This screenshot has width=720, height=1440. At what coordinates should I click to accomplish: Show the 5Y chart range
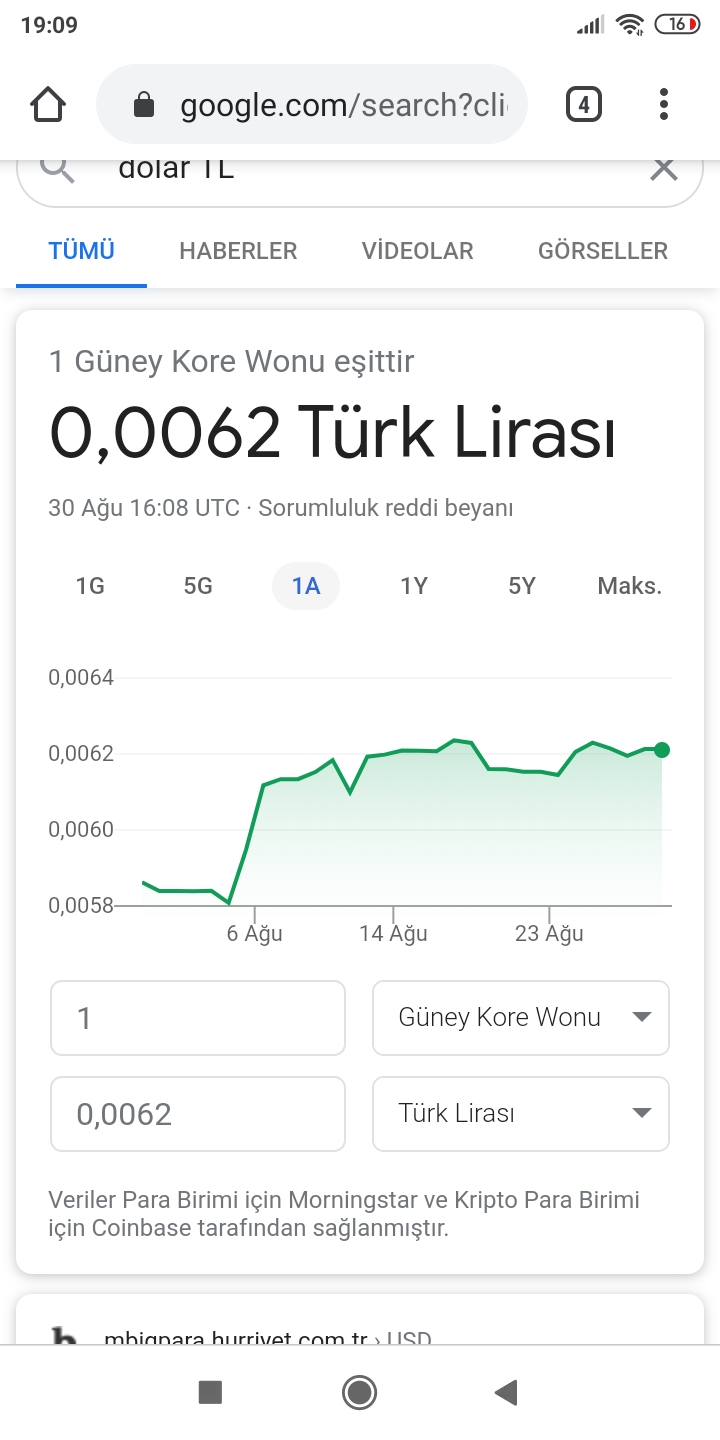tap(522, 586)
